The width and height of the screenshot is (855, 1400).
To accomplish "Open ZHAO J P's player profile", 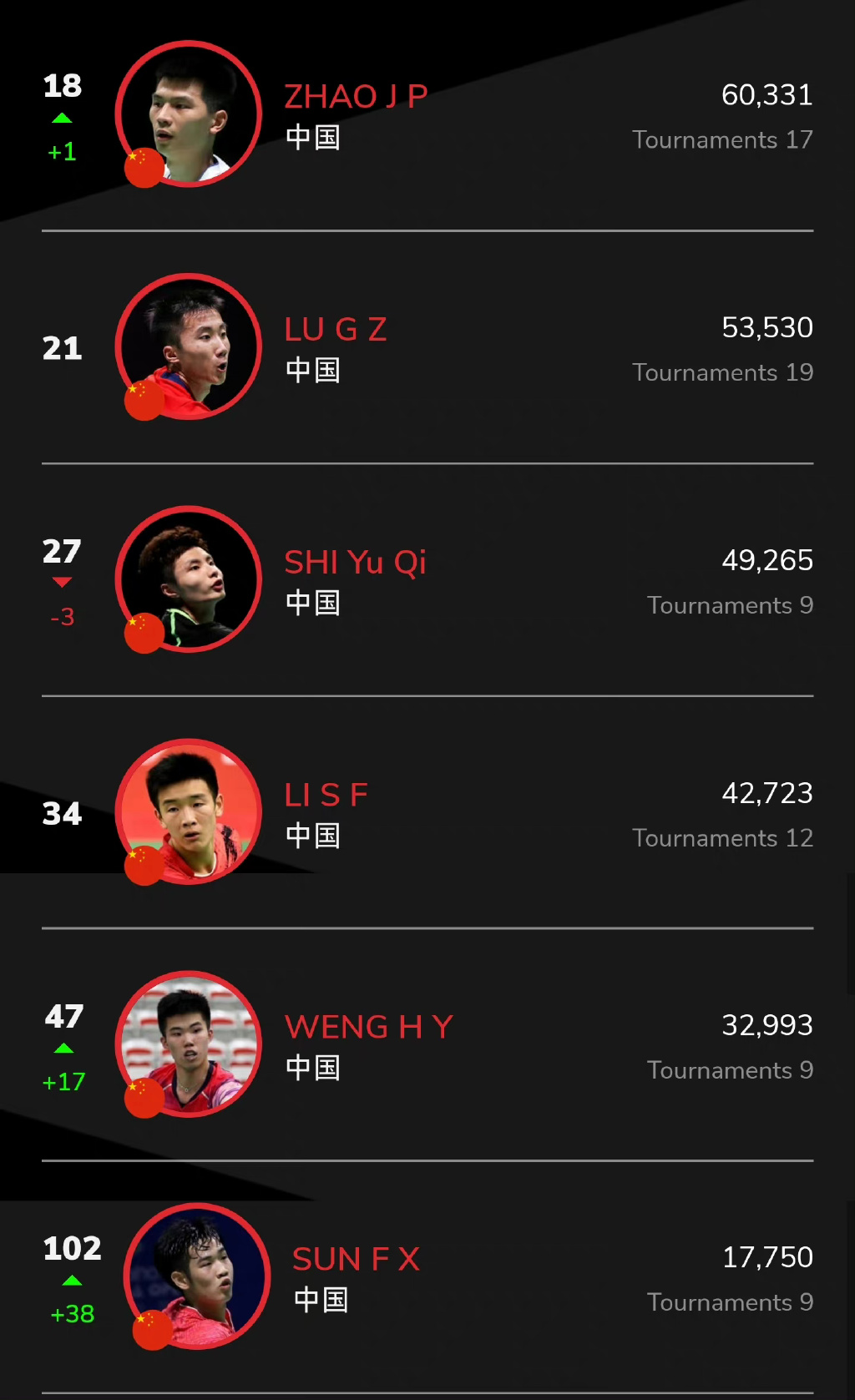I will (x=356, y=98).
